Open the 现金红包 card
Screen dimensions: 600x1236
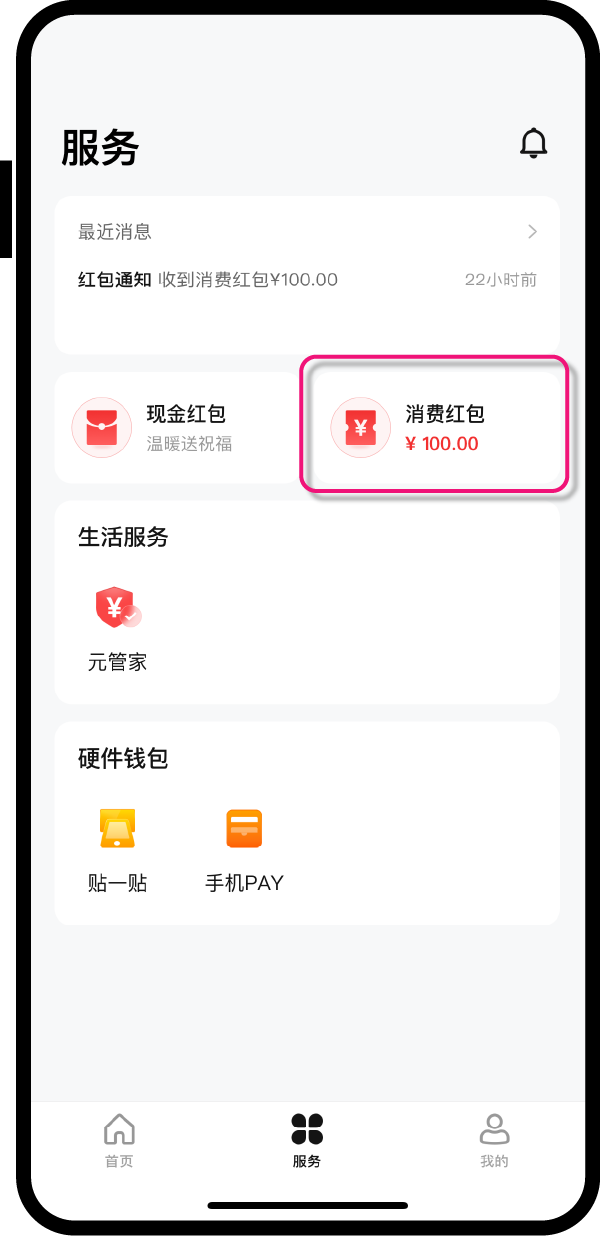point(178,427)
